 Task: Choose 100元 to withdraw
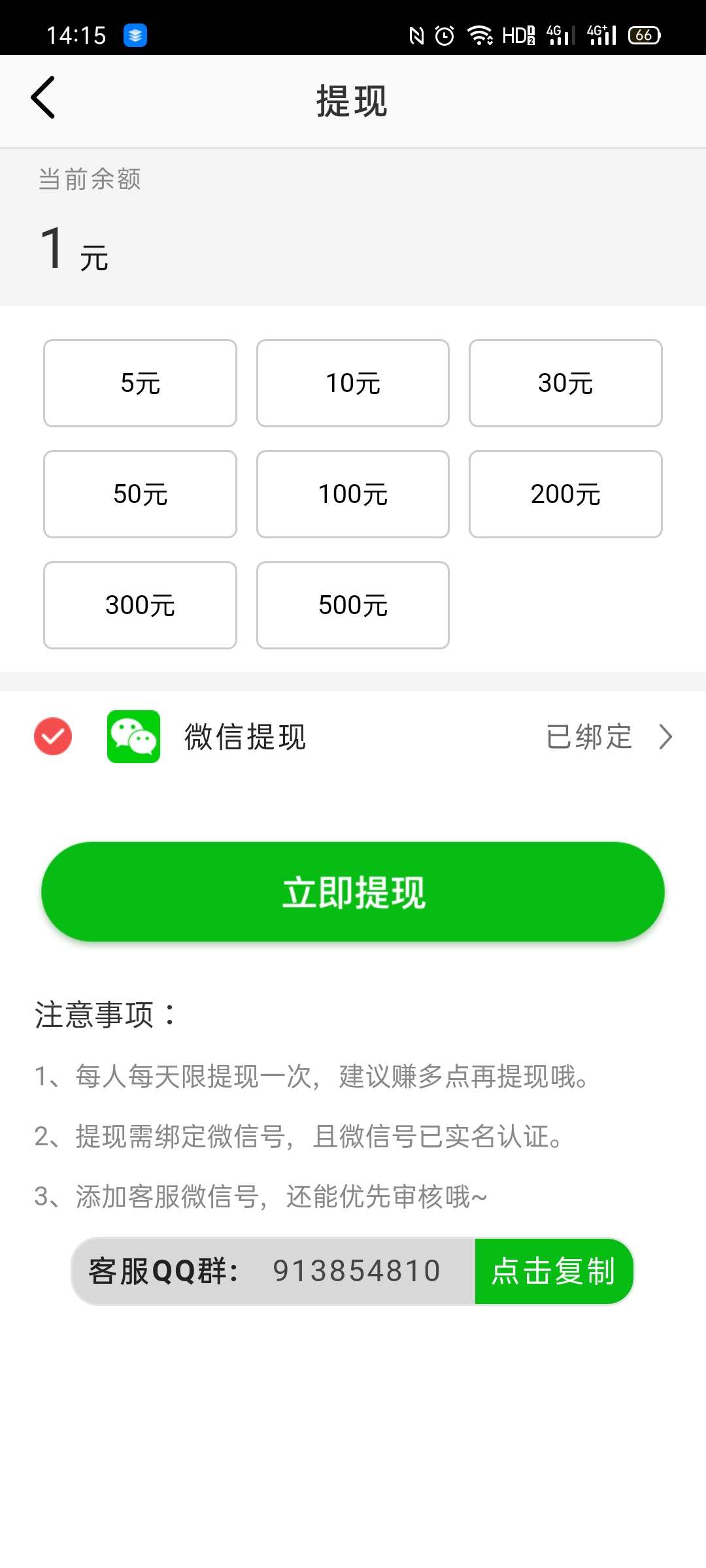(x=353, y=494)
